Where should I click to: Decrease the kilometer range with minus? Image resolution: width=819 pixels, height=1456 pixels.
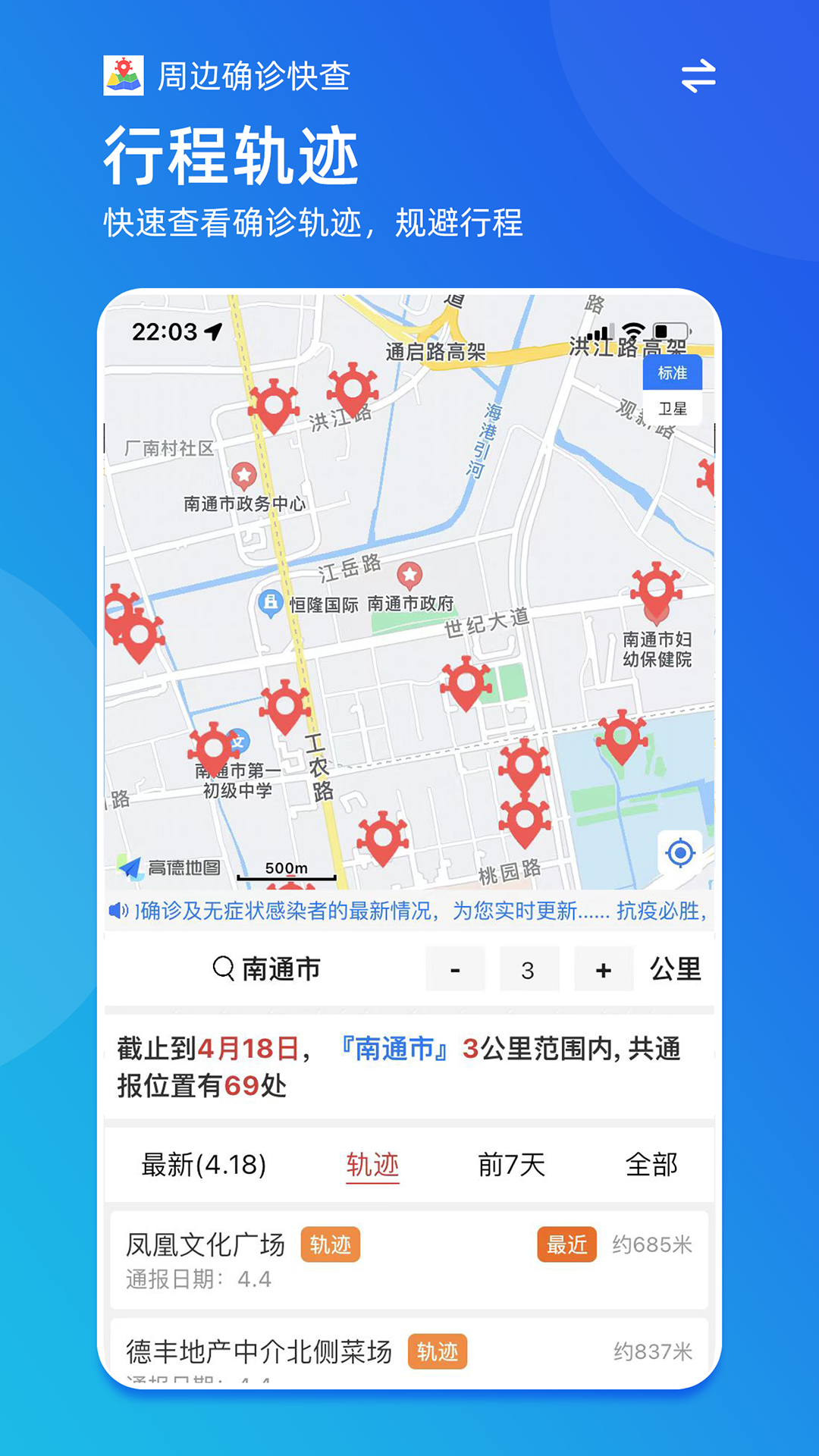(455, 968)
